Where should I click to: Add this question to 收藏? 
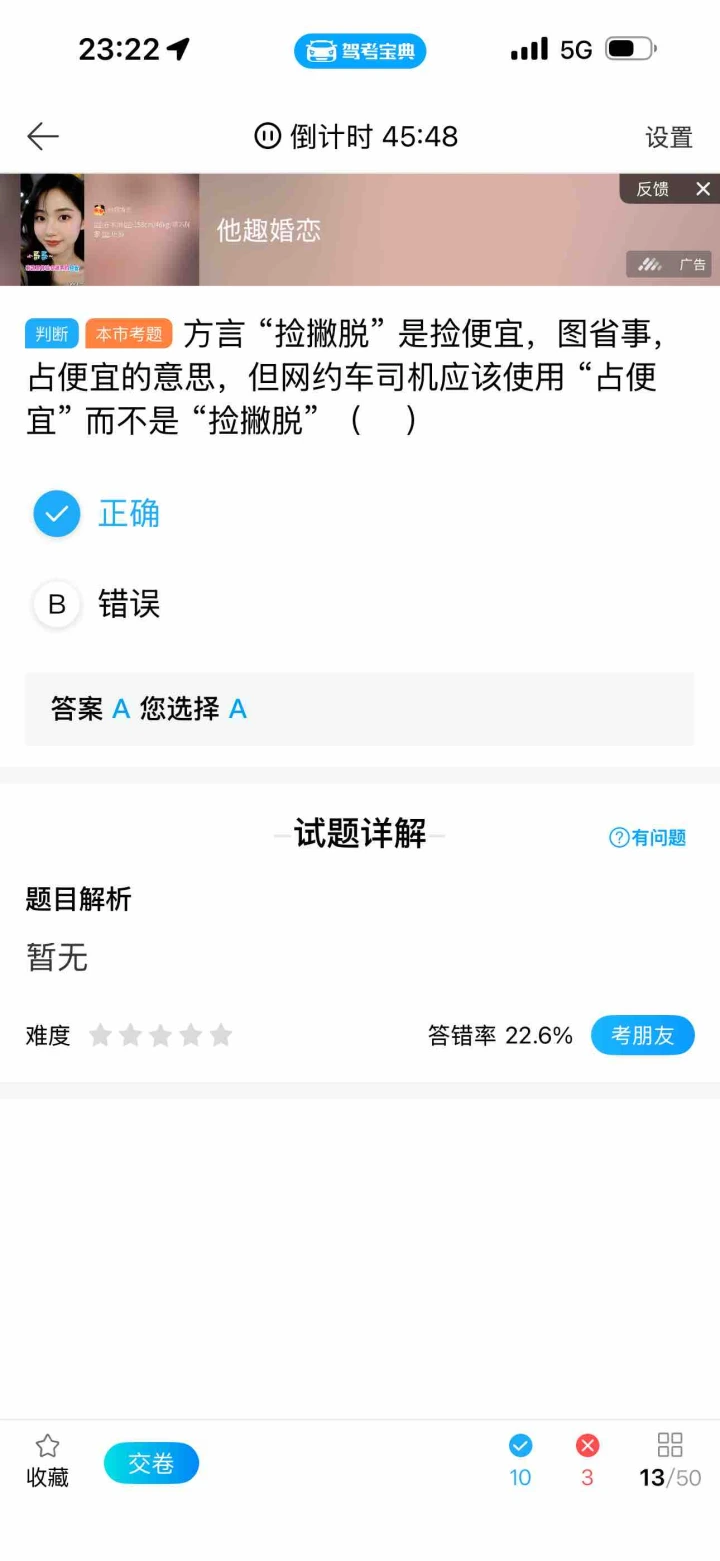click(47, 1461)
